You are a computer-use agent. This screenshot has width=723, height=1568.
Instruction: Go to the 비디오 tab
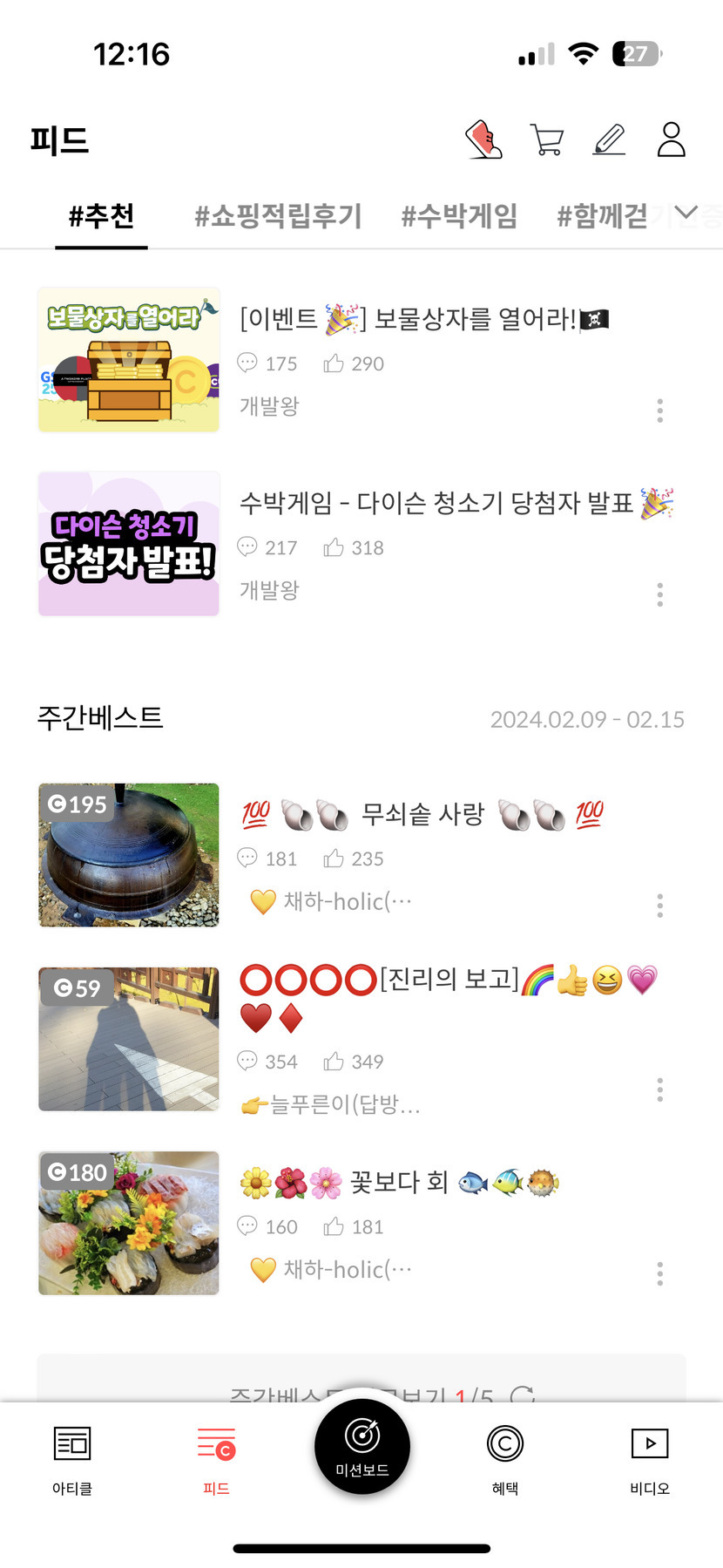point(650,1457)
